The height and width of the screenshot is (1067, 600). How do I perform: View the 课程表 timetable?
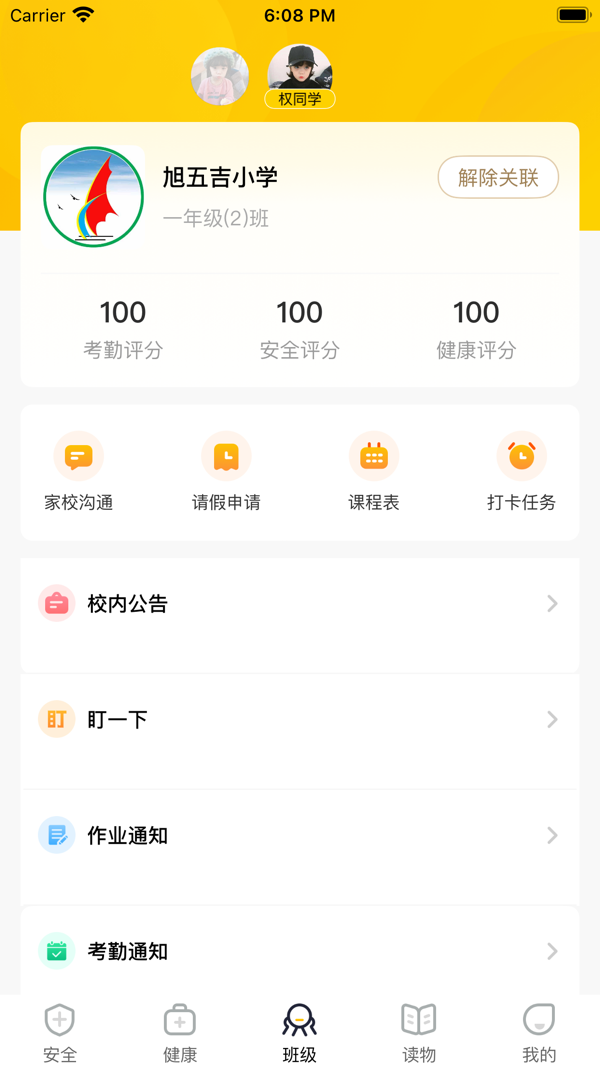[374, 472]
